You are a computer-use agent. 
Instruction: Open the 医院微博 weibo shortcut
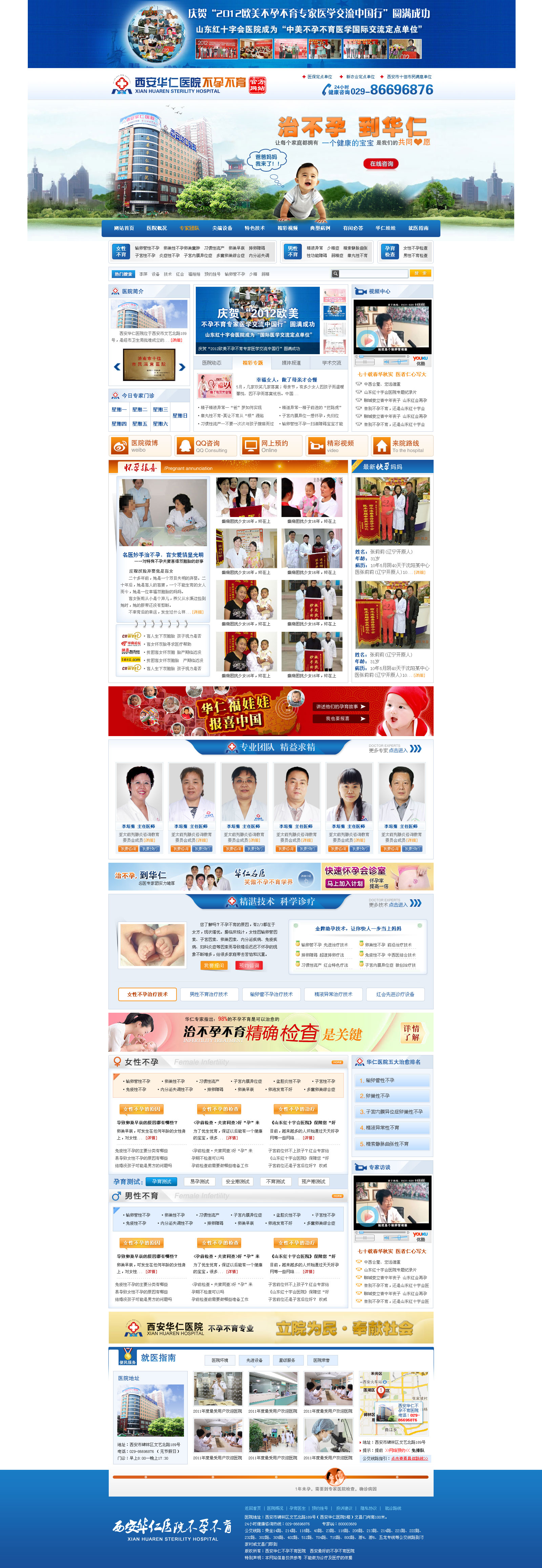(x=140, y=446)
